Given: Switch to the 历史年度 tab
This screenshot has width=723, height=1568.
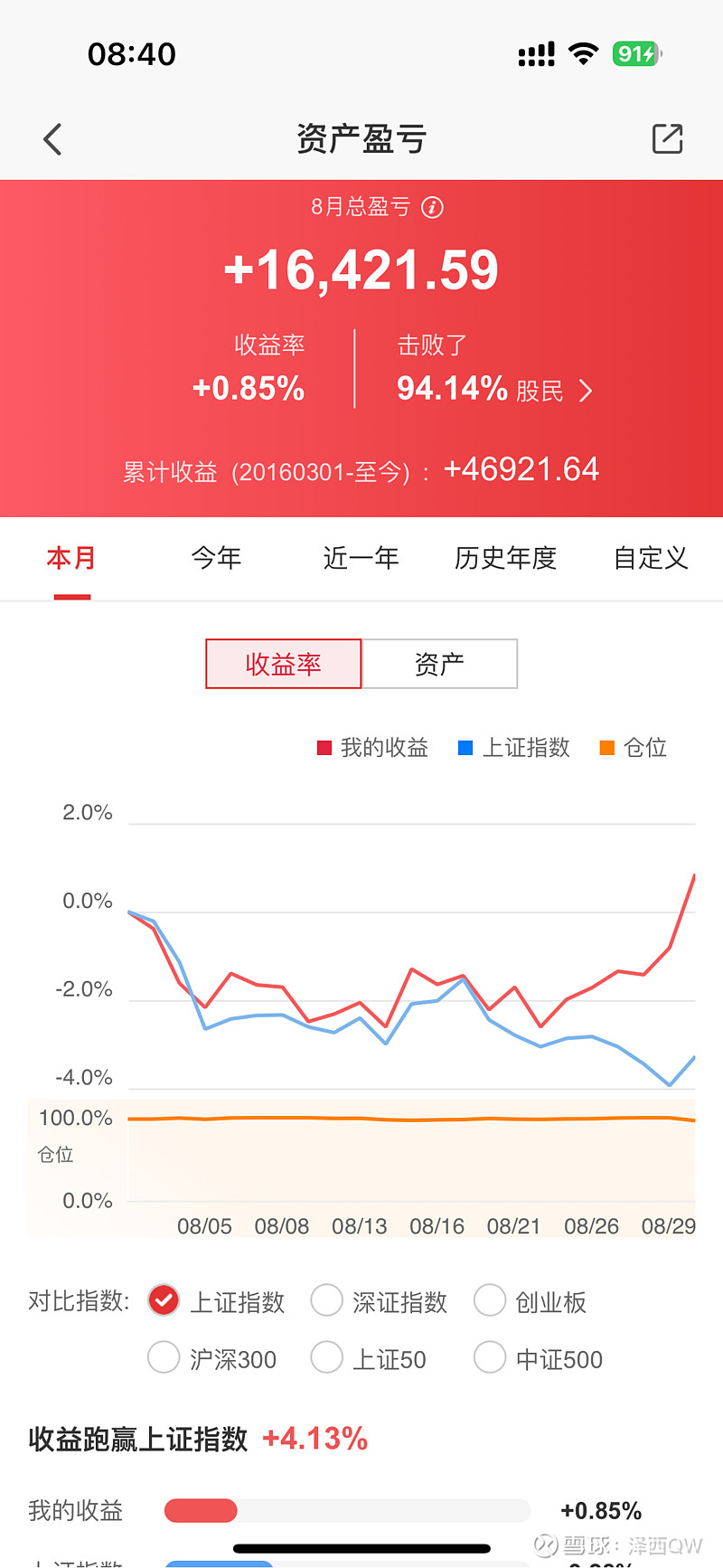Looking at the screenshot, I should click(x=505, y=558).
